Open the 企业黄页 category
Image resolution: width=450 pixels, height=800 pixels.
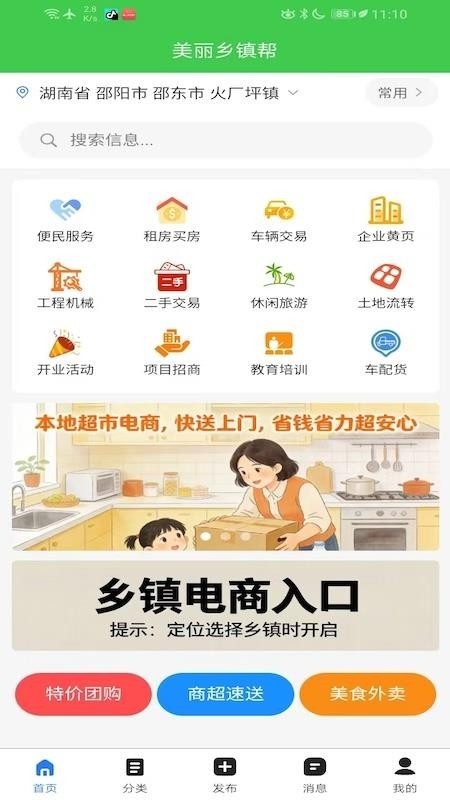[386, 220]
